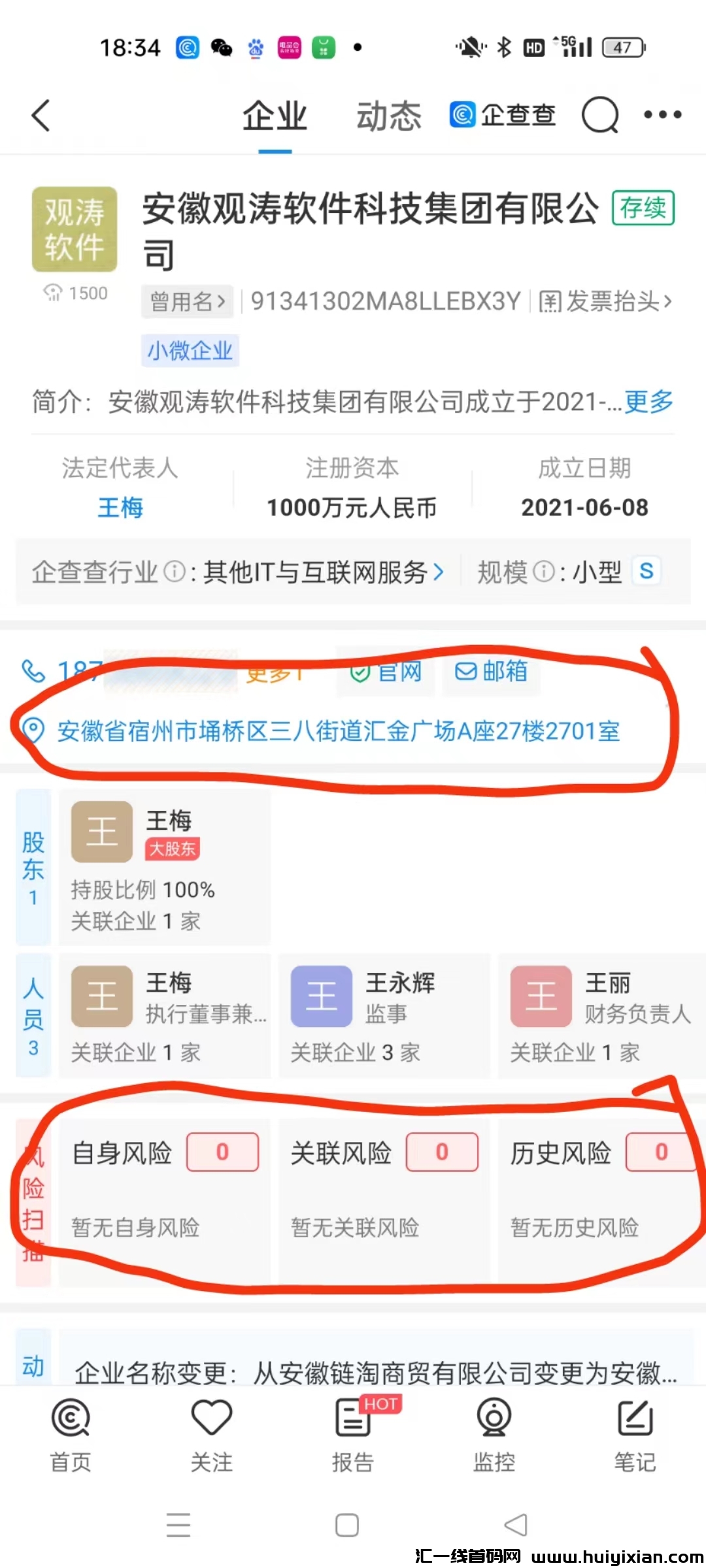Switch to the 动态 tab

pos(388,115)
